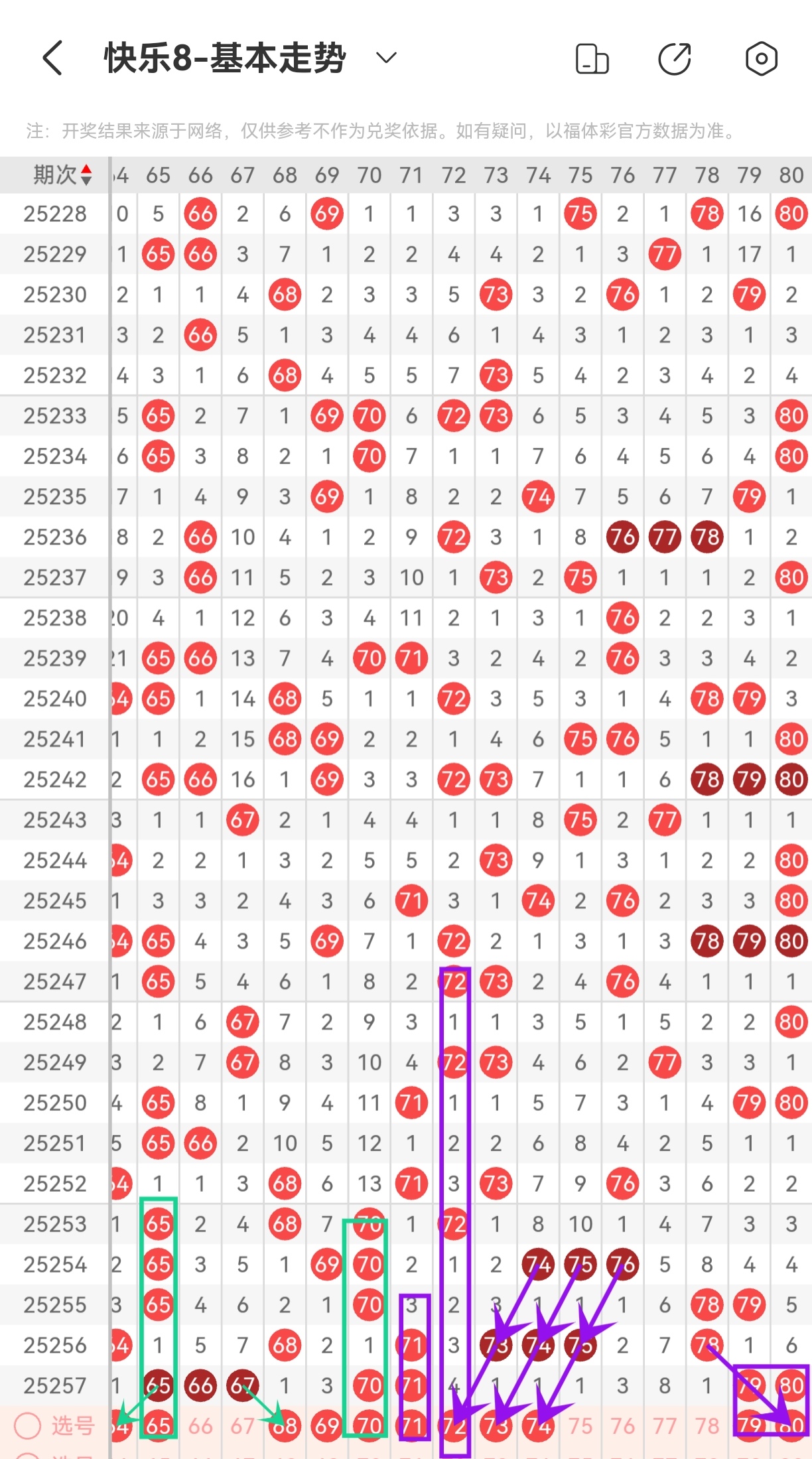Pick number 67 in the 选号 row

pos(243,1426)
